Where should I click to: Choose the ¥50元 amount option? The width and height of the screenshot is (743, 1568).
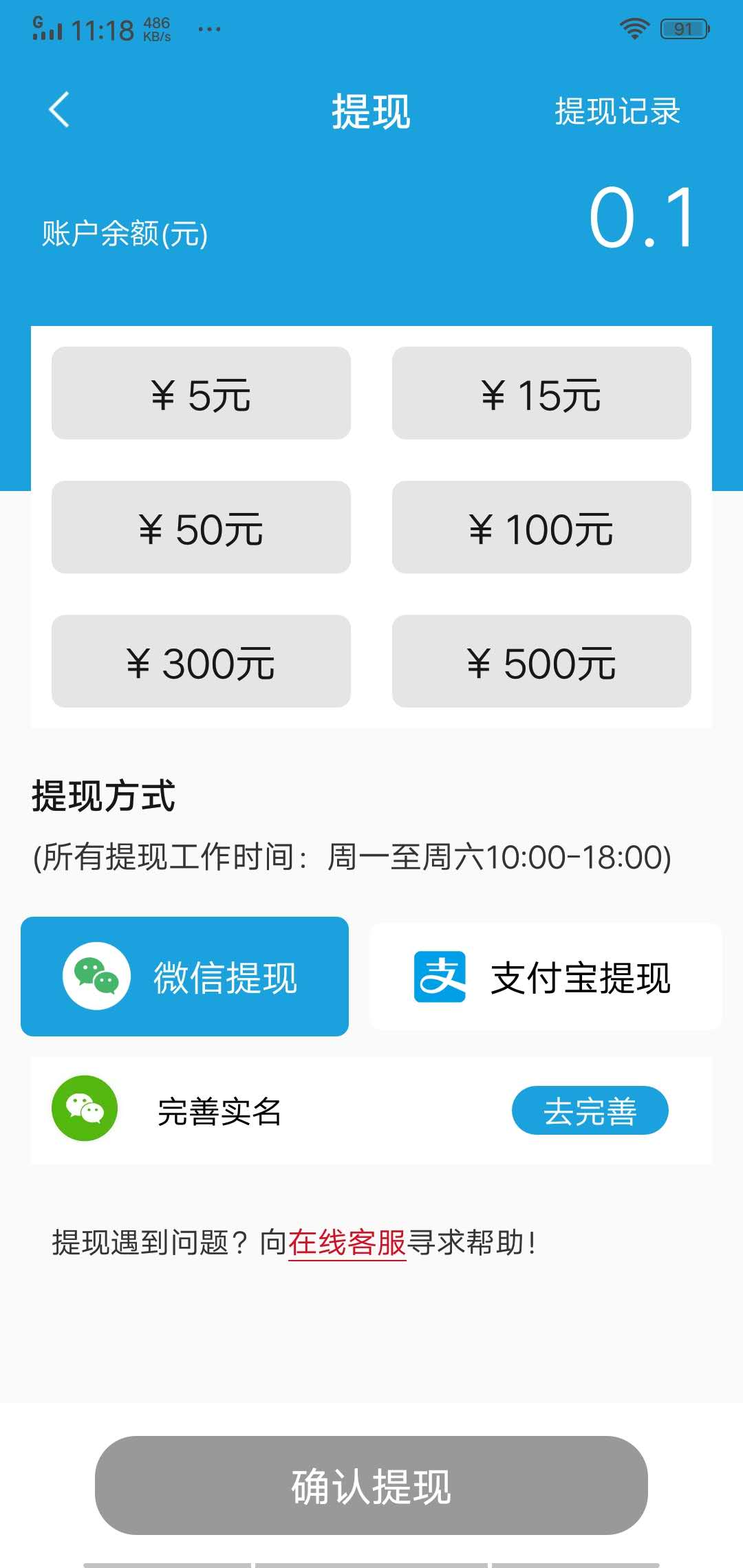coord(200,527)
